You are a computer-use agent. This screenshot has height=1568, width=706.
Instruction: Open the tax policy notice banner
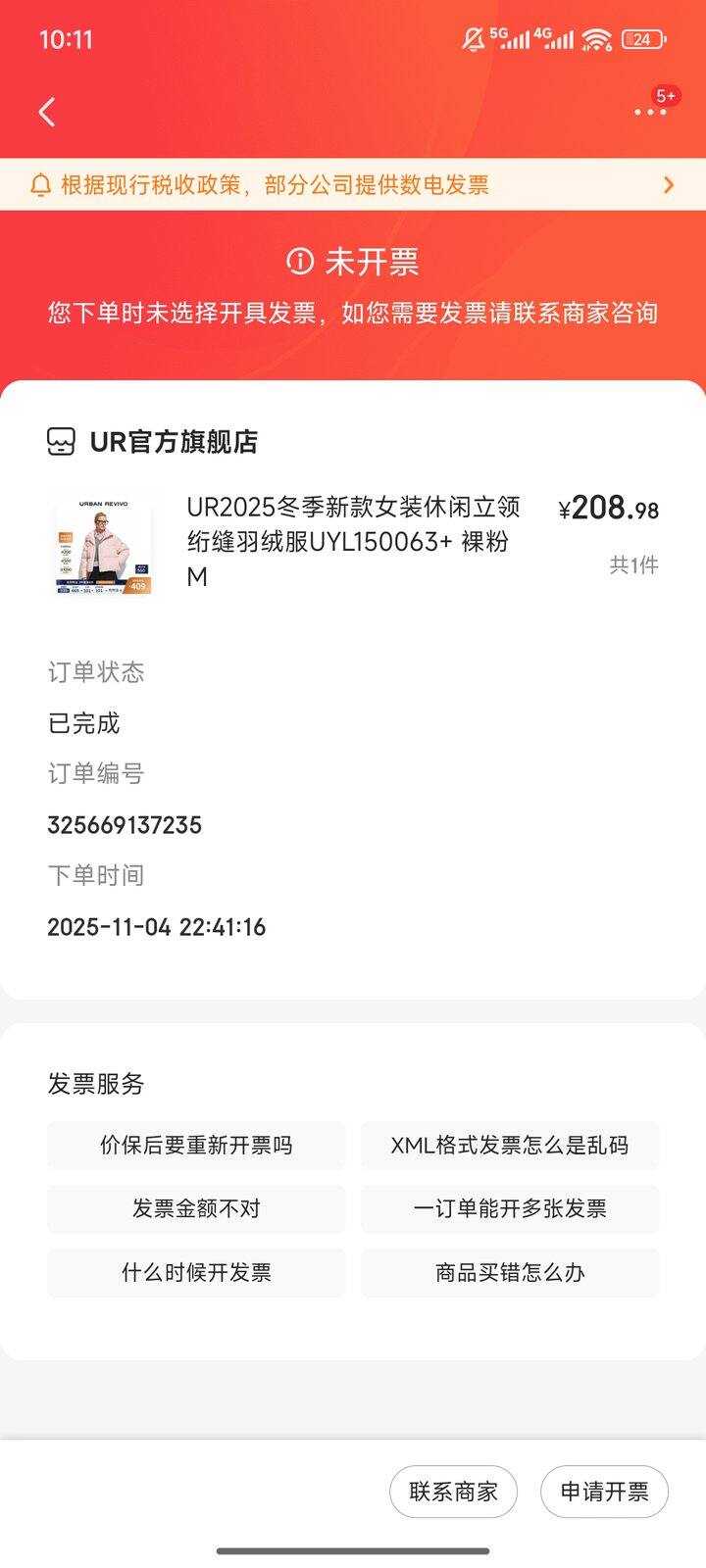[353, 184]
